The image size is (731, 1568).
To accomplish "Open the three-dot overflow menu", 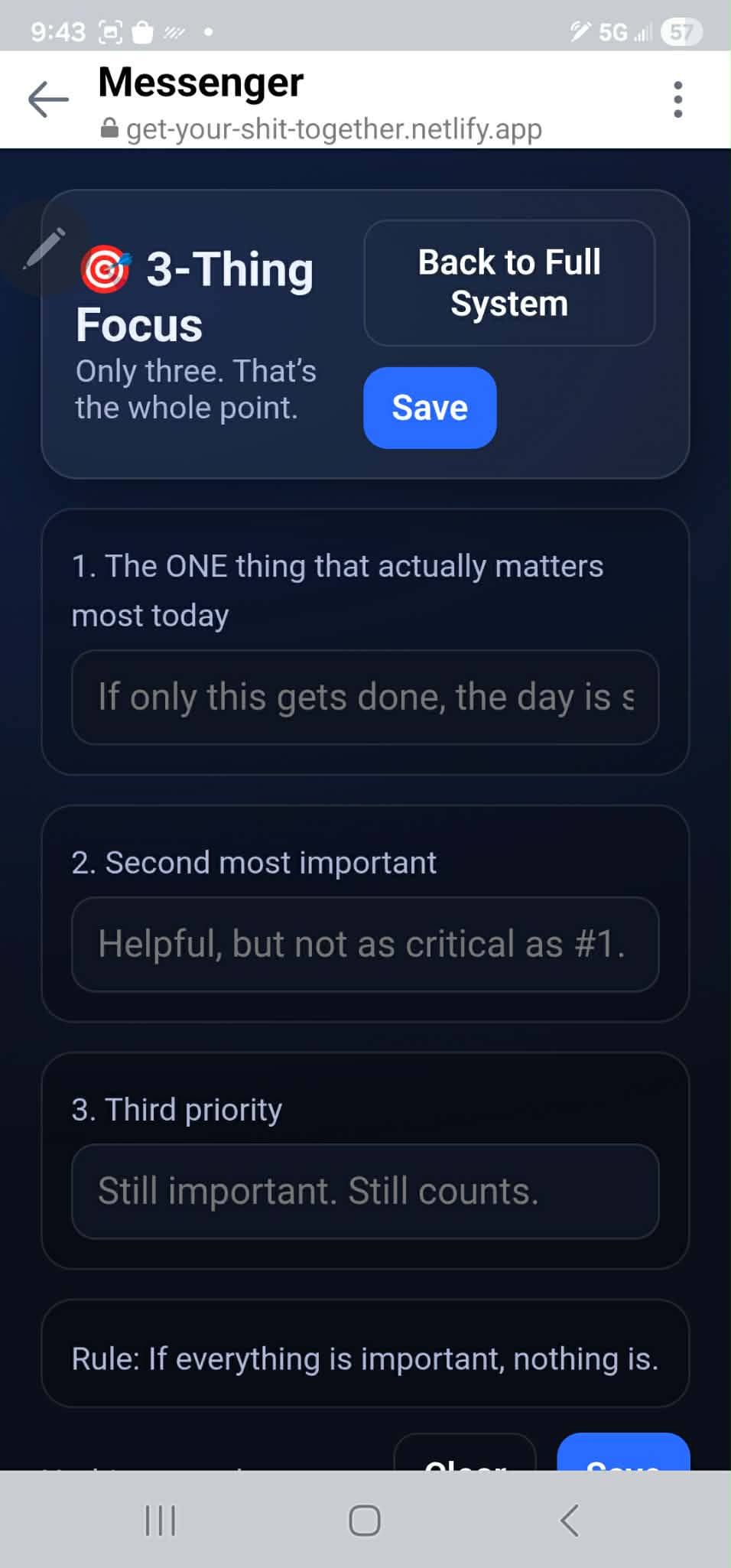I will (677, 99).
